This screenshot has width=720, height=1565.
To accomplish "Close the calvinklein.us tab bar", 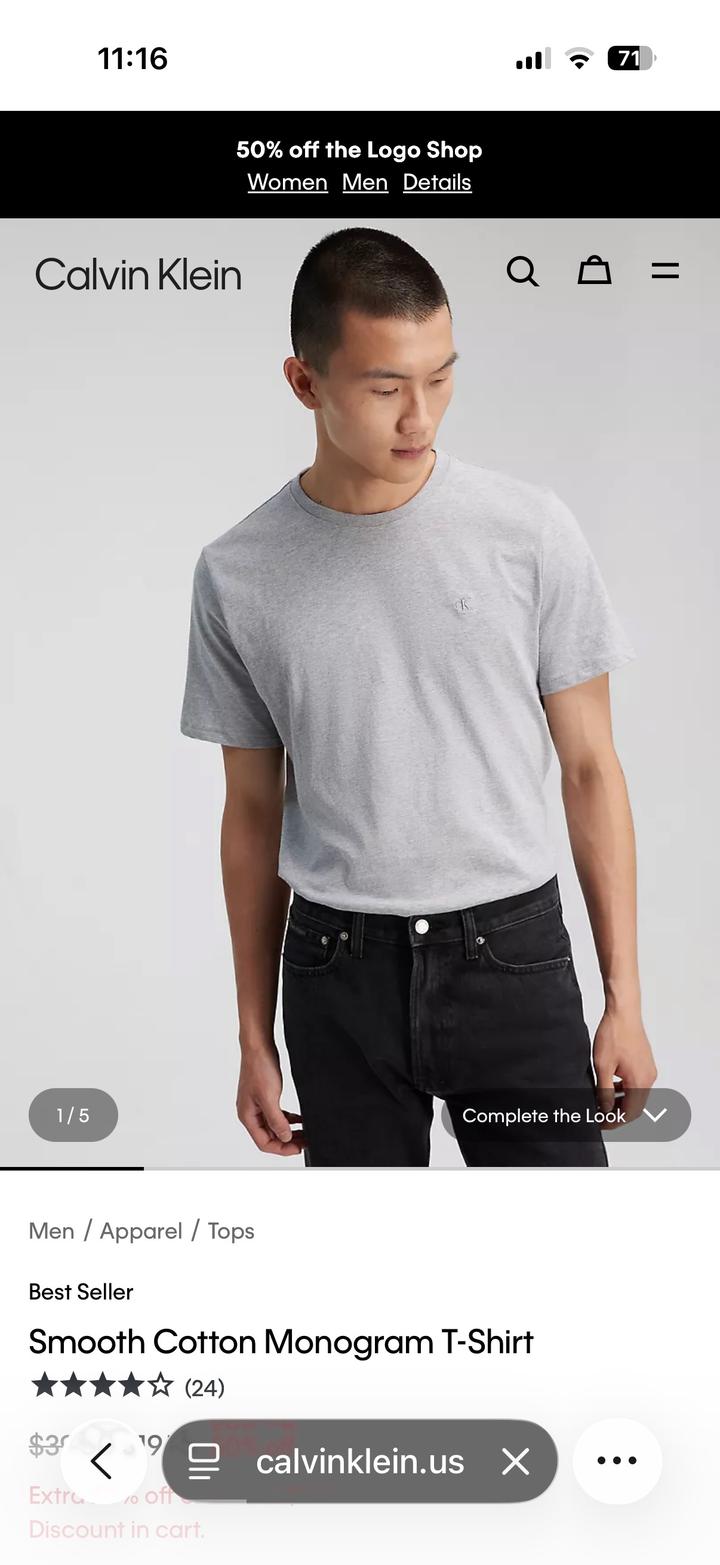I will pos(516,1461).
